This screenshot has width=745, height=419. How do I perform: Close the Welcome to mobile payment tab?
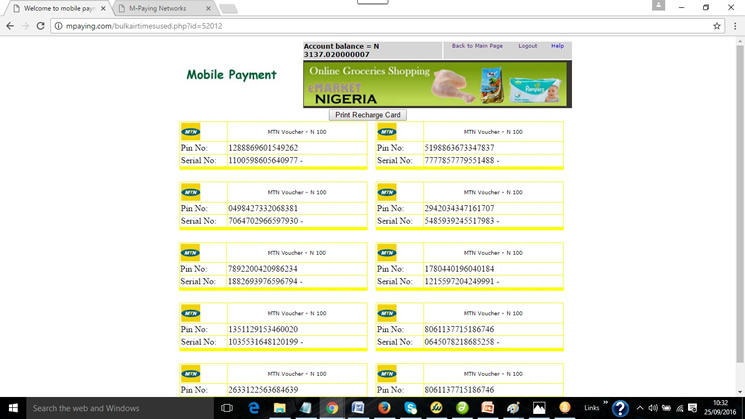(107, 7)
